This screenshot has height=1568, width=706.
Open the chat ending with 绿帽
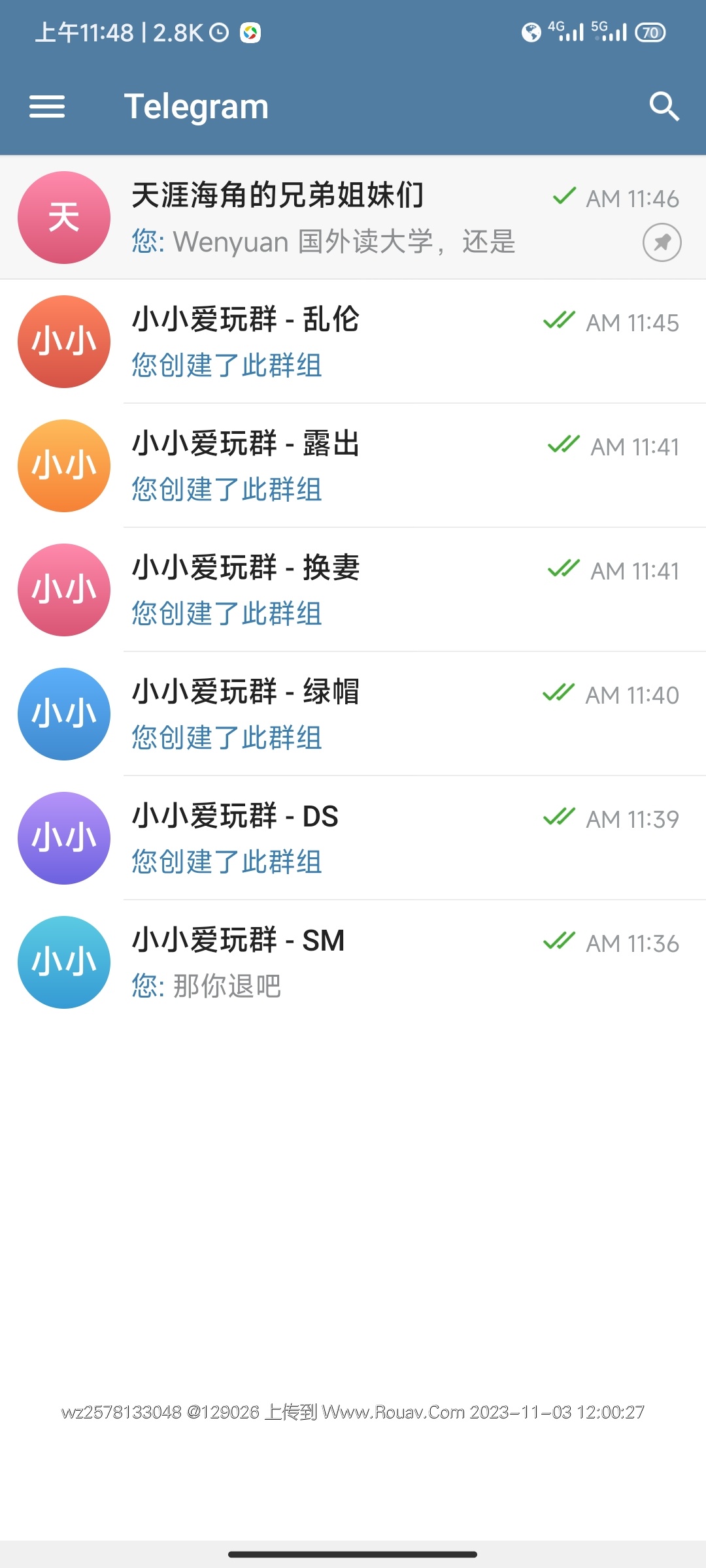click(x=353, y=714)
